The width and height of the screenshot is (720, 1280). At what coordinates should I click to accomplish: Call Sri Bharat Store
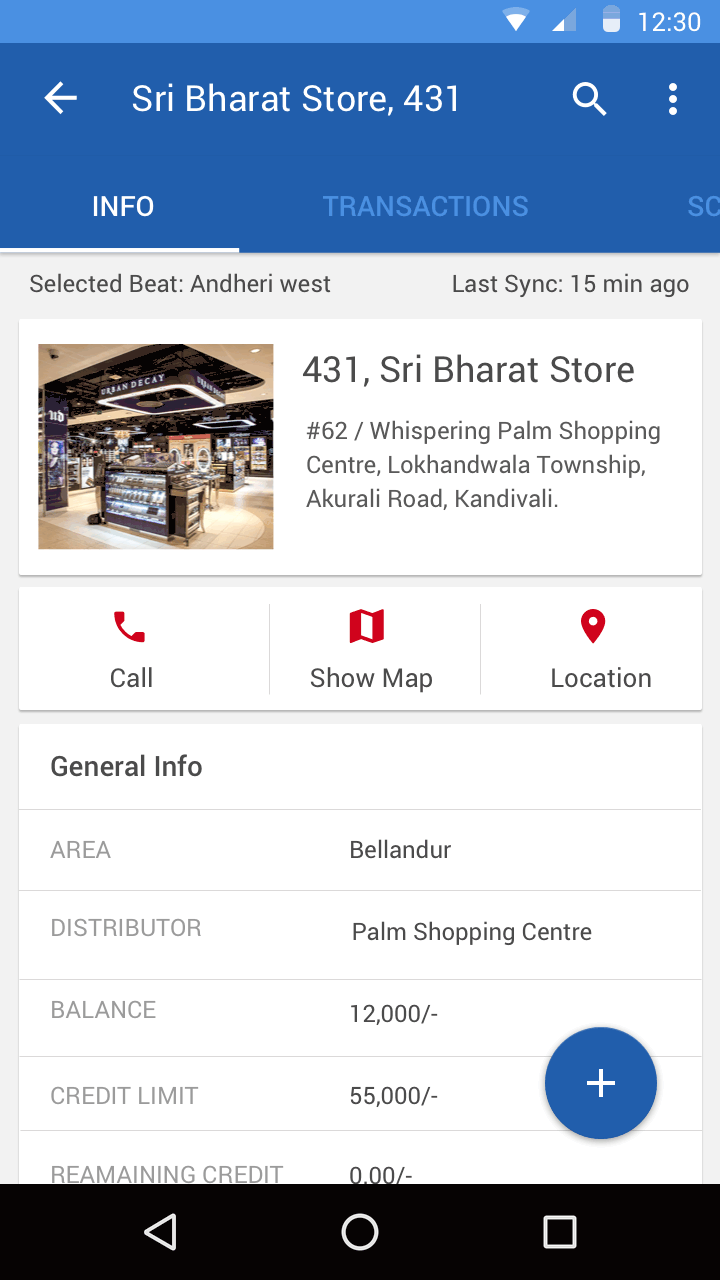tap(131, 650)
